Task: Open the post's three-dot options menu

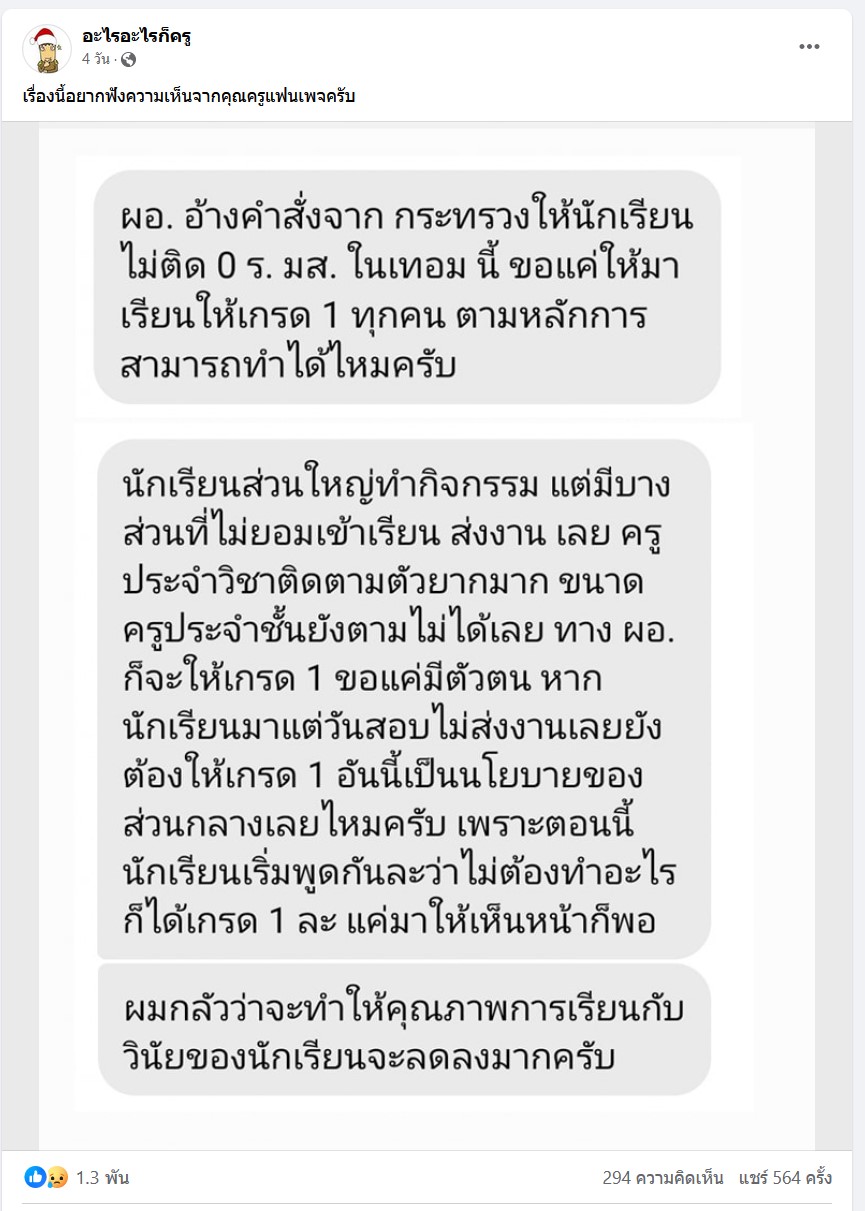Action: click(809, 48)
